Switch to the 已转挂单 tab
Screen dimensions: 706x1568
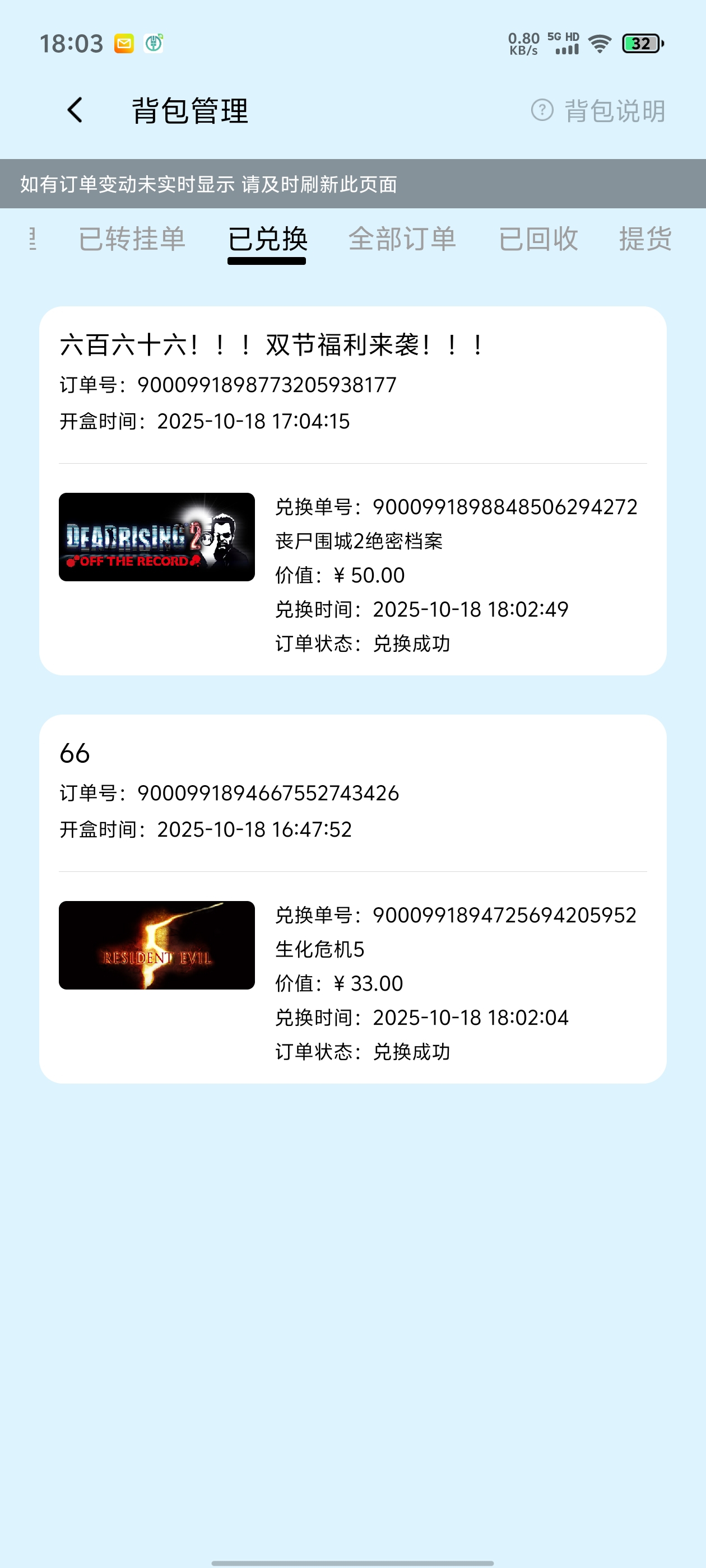(132, 239)
